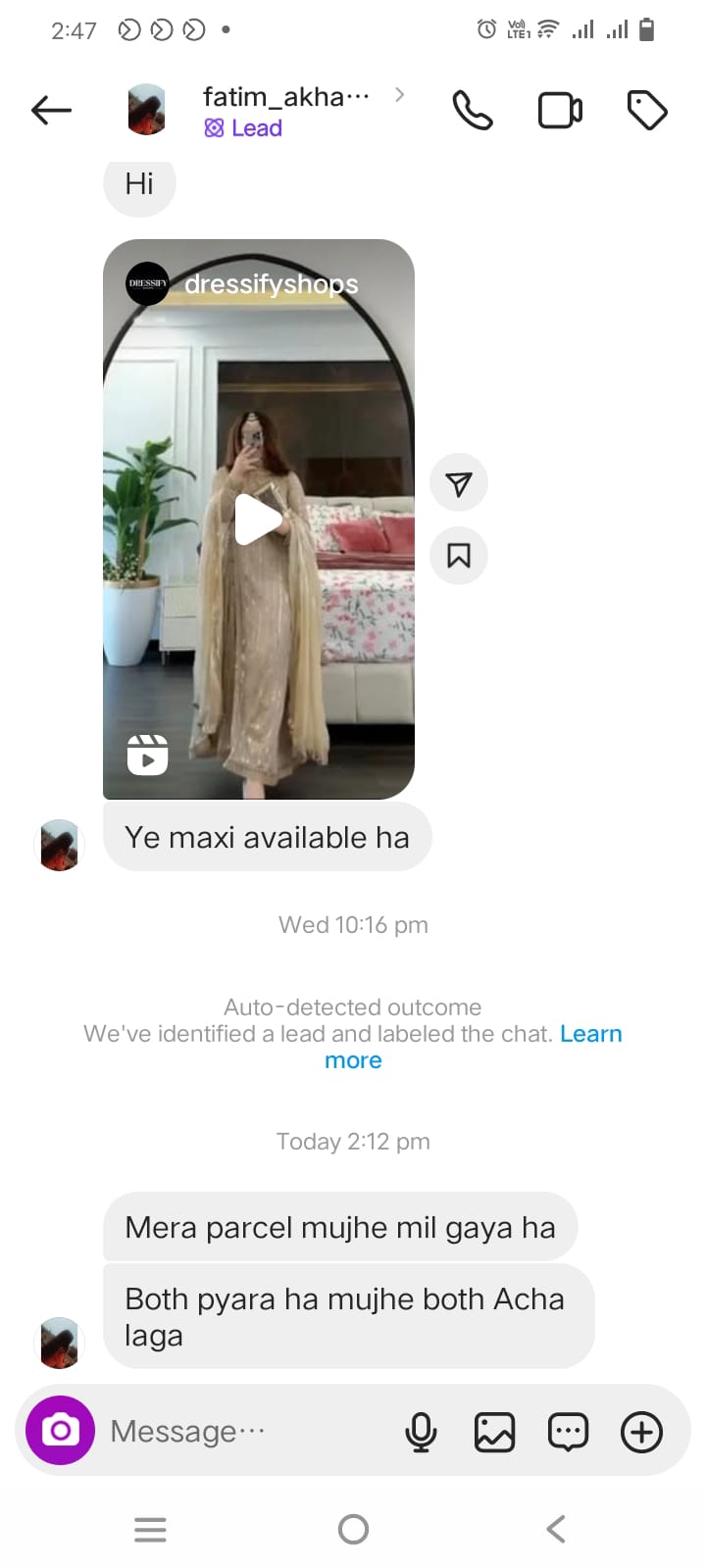Tap the system home button
The height and width of the screenshot is (1568, 706).
pyautogui.click(x=353, y=1529)
